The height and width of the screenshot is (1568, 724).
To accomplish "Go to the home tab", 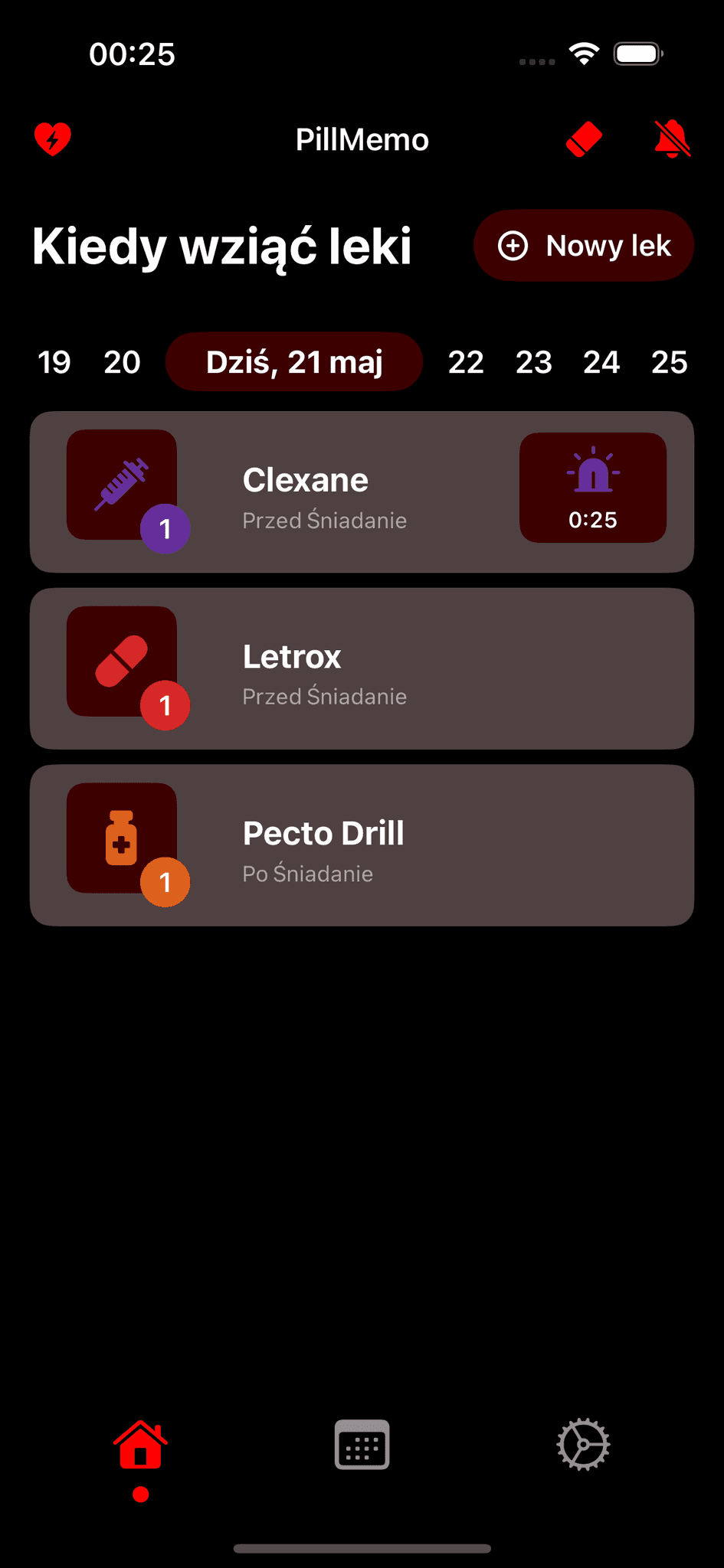I will (x=141, y=1445).
